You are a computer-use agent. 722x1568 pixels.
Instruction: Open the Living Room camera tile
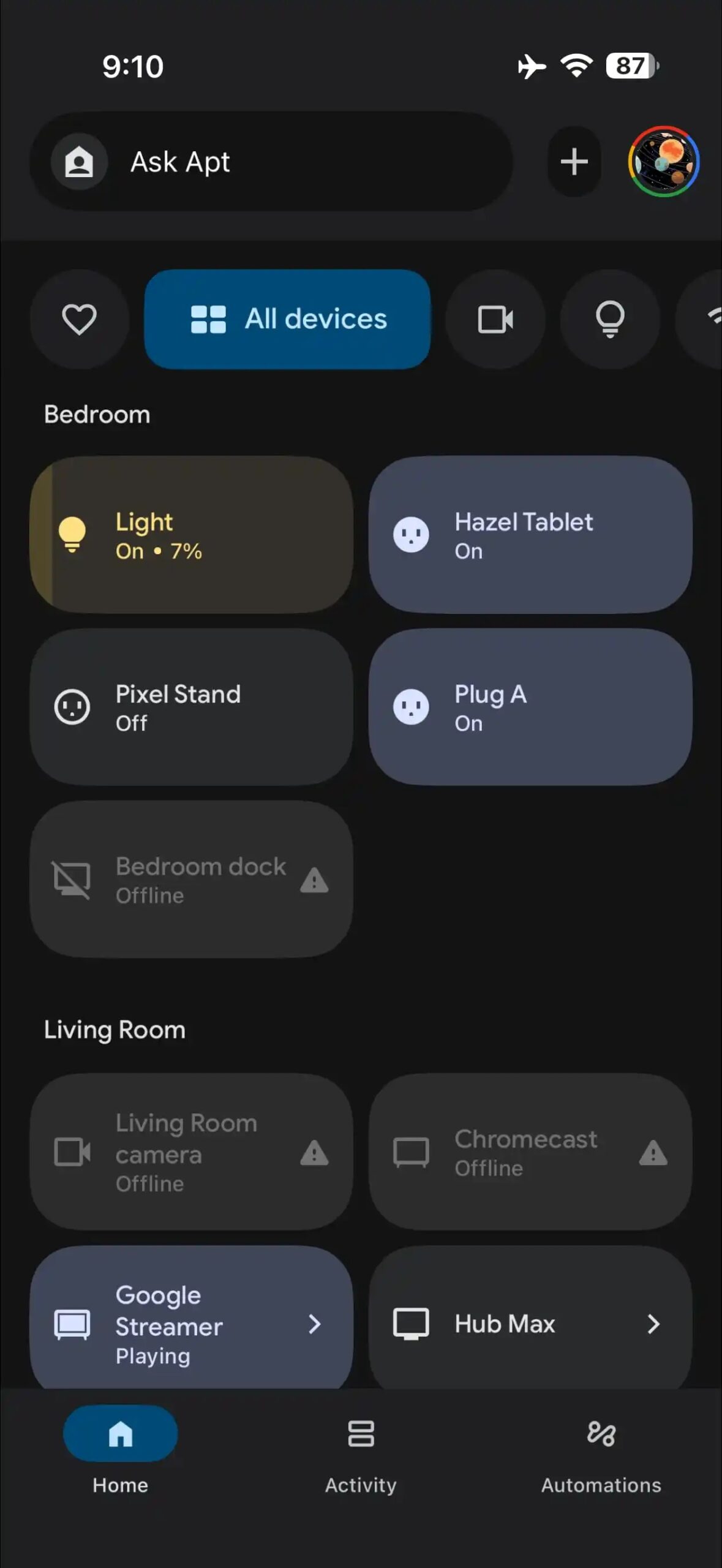[x=191, y=1152]
